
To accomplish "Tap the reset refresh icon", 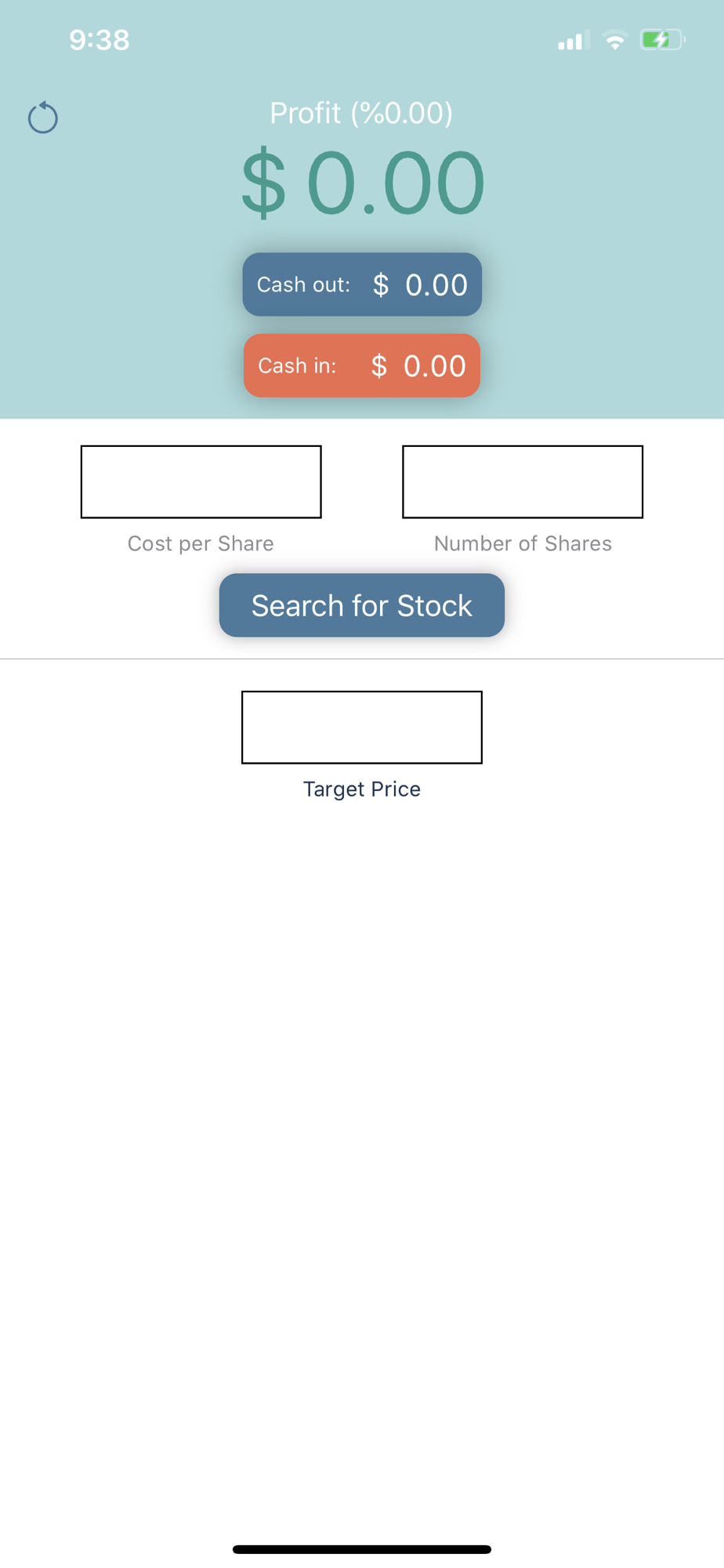I will [43, 118].
